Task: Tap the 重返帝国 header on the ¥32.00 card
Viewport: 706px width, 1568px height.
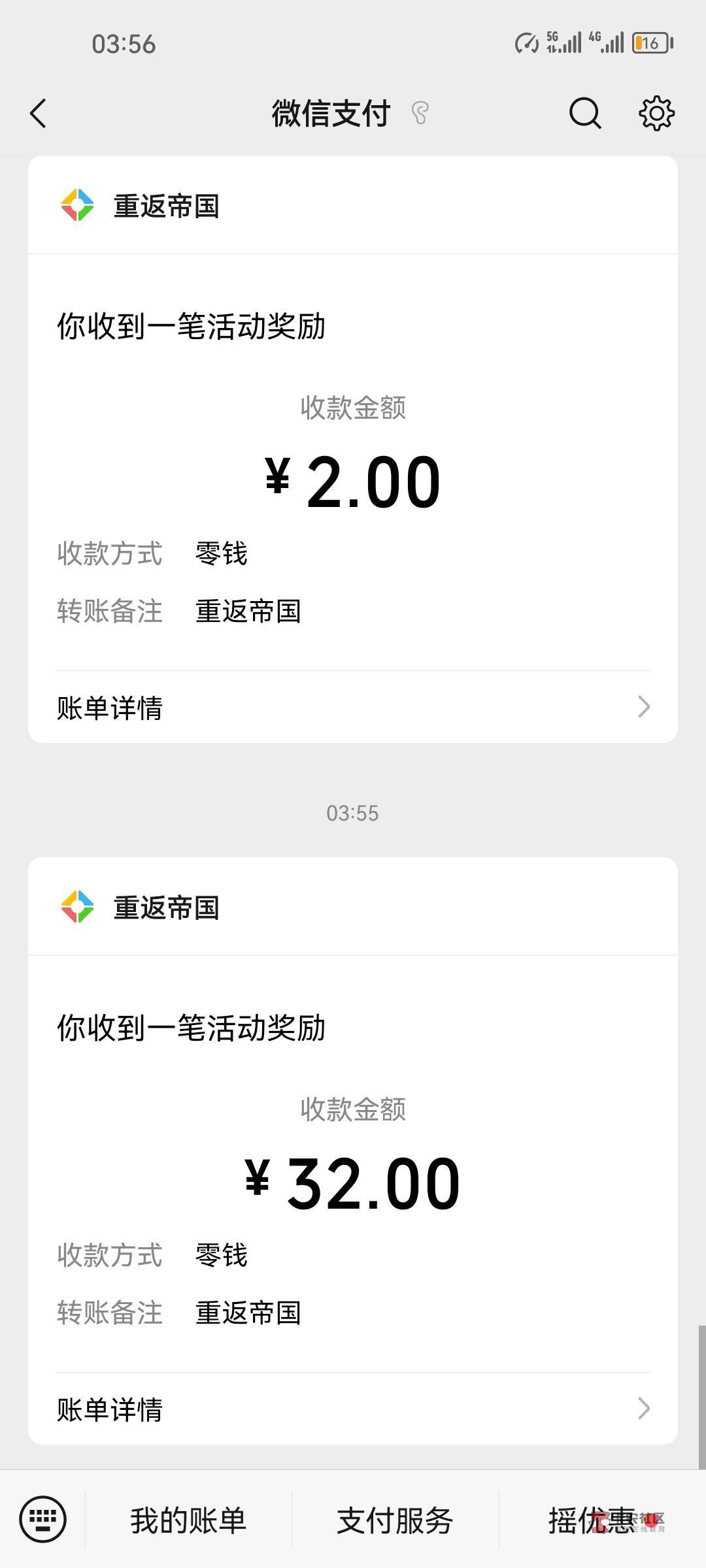Action: tap(353, 907)
